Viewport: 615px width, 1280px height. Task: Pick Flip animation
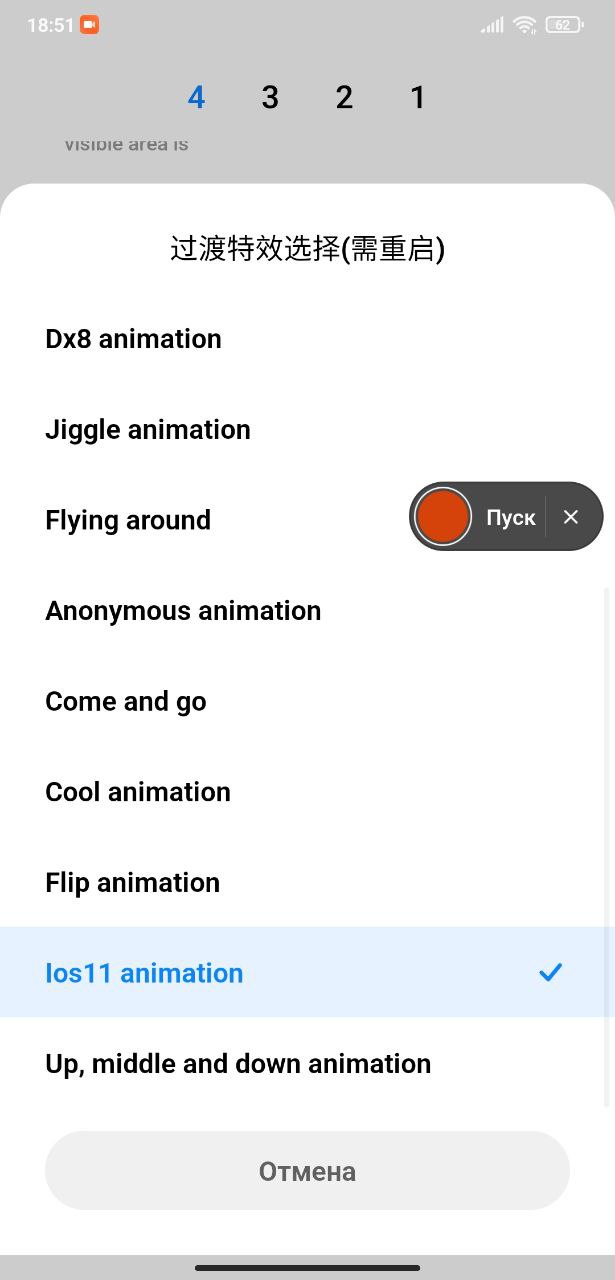click(x=307, y=883)
